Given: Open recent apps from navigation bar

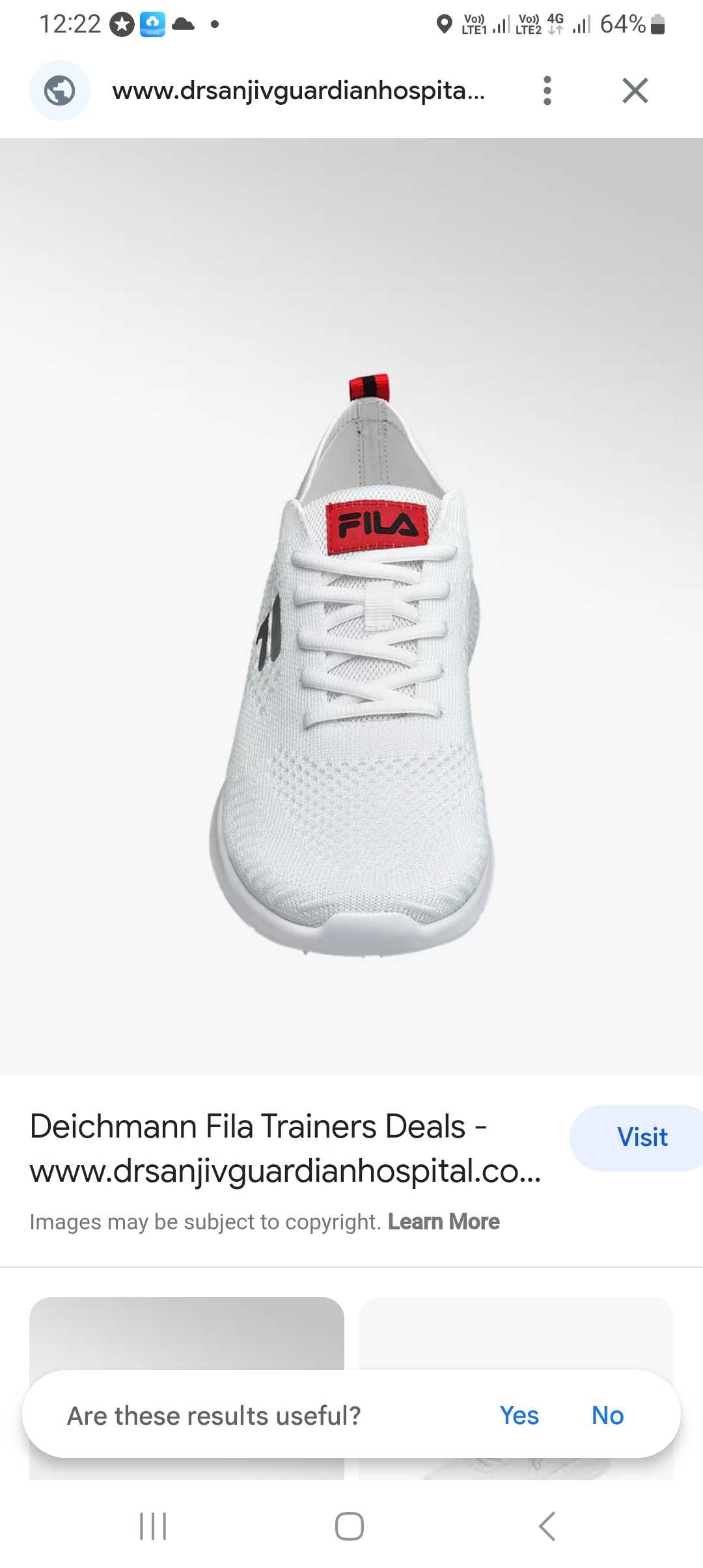Looking at the screenshot, I should (154, 1526).
